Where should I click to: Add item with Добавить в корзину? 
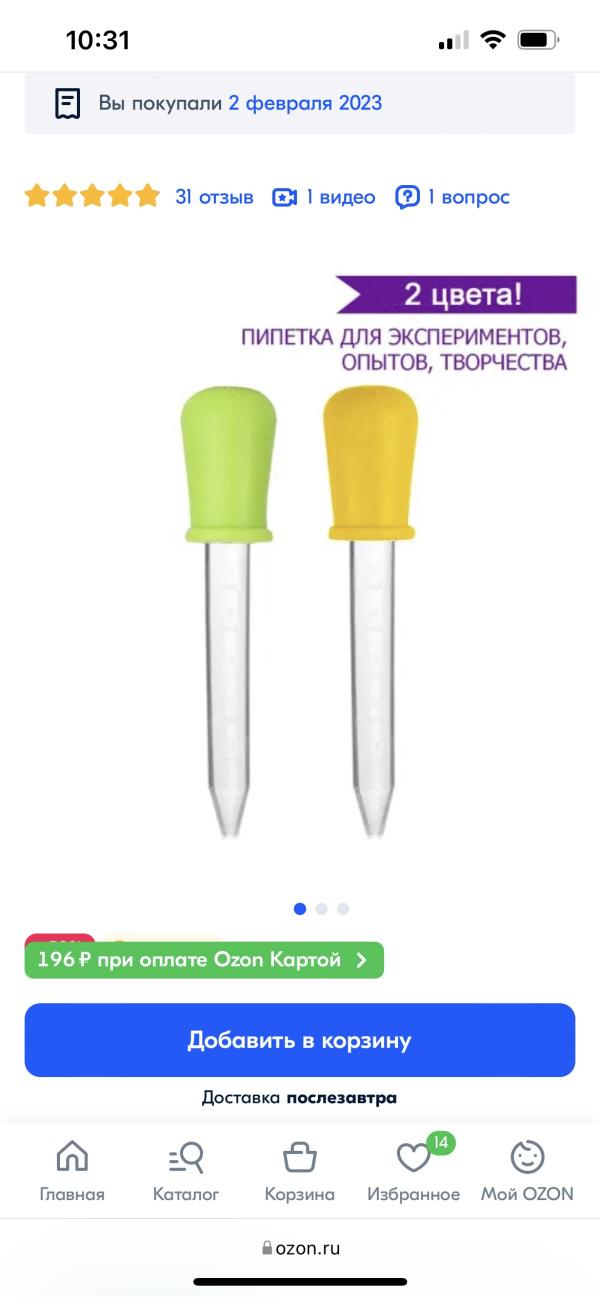tap(300, 1040)
